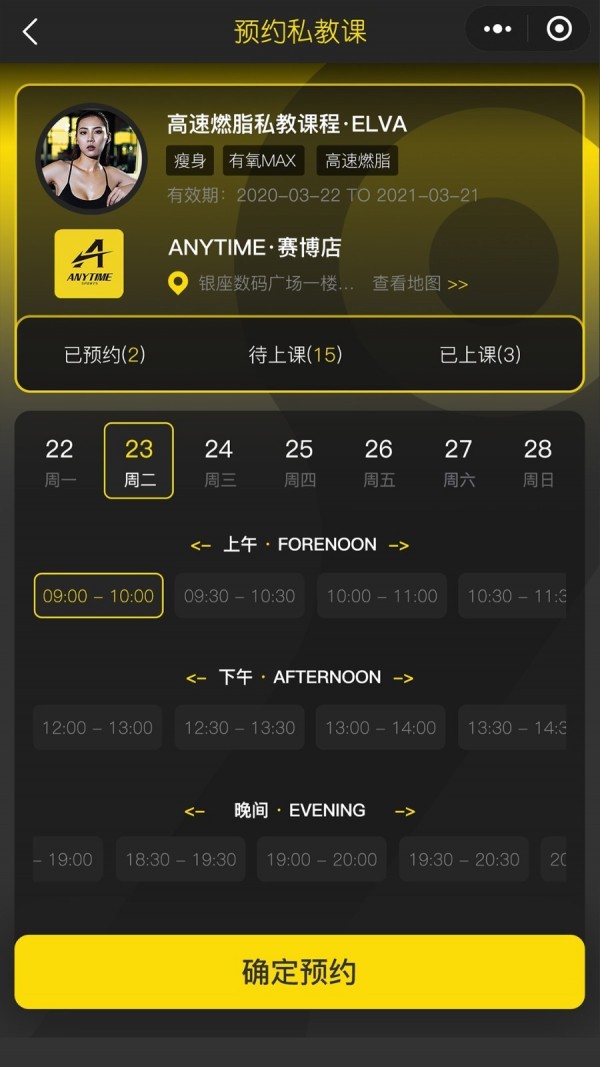Pick the 19:30 – 20:30 evening slot

[x=464, y=860]
